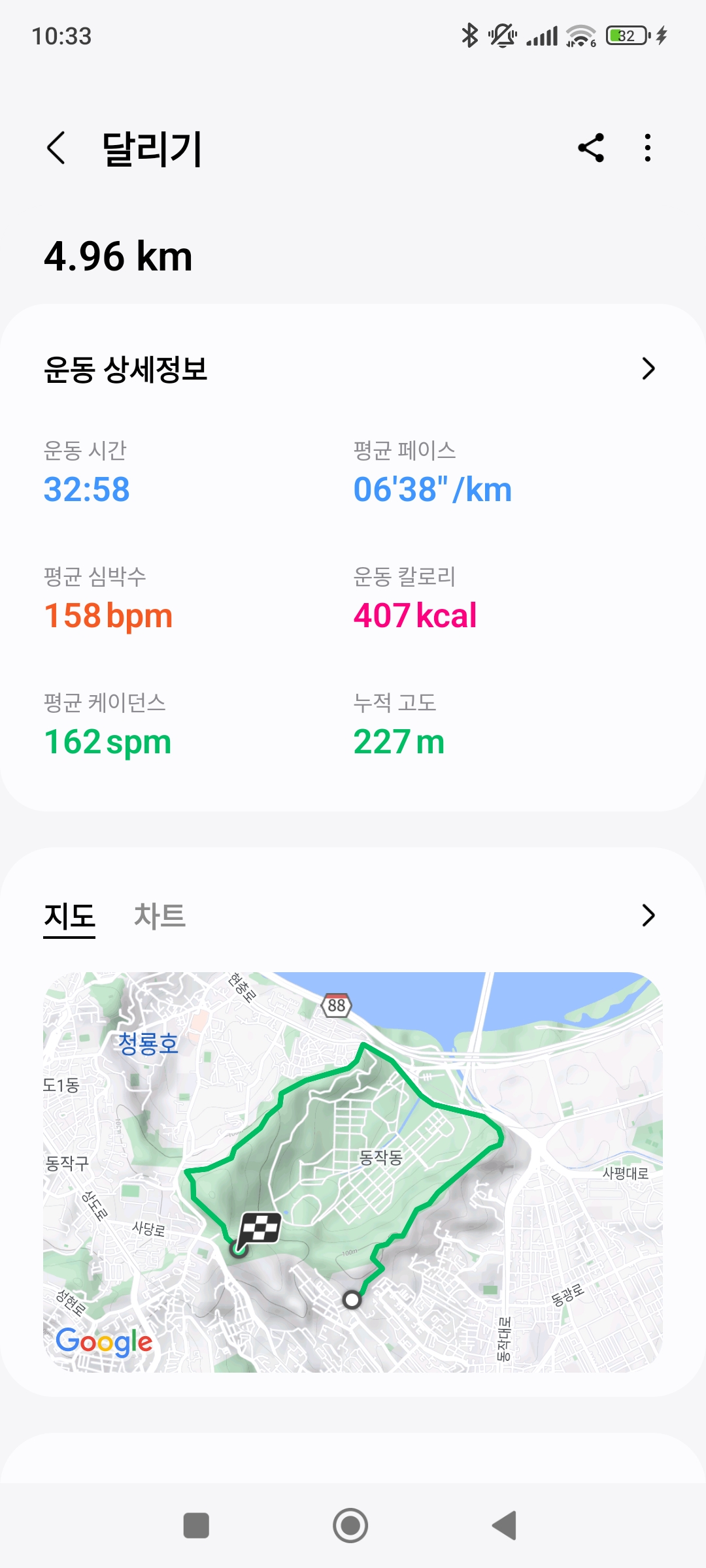Tap the system back triangle button
This screenshot has height=1568, width=706.
pyautogui.click(x=504, y=1526)
